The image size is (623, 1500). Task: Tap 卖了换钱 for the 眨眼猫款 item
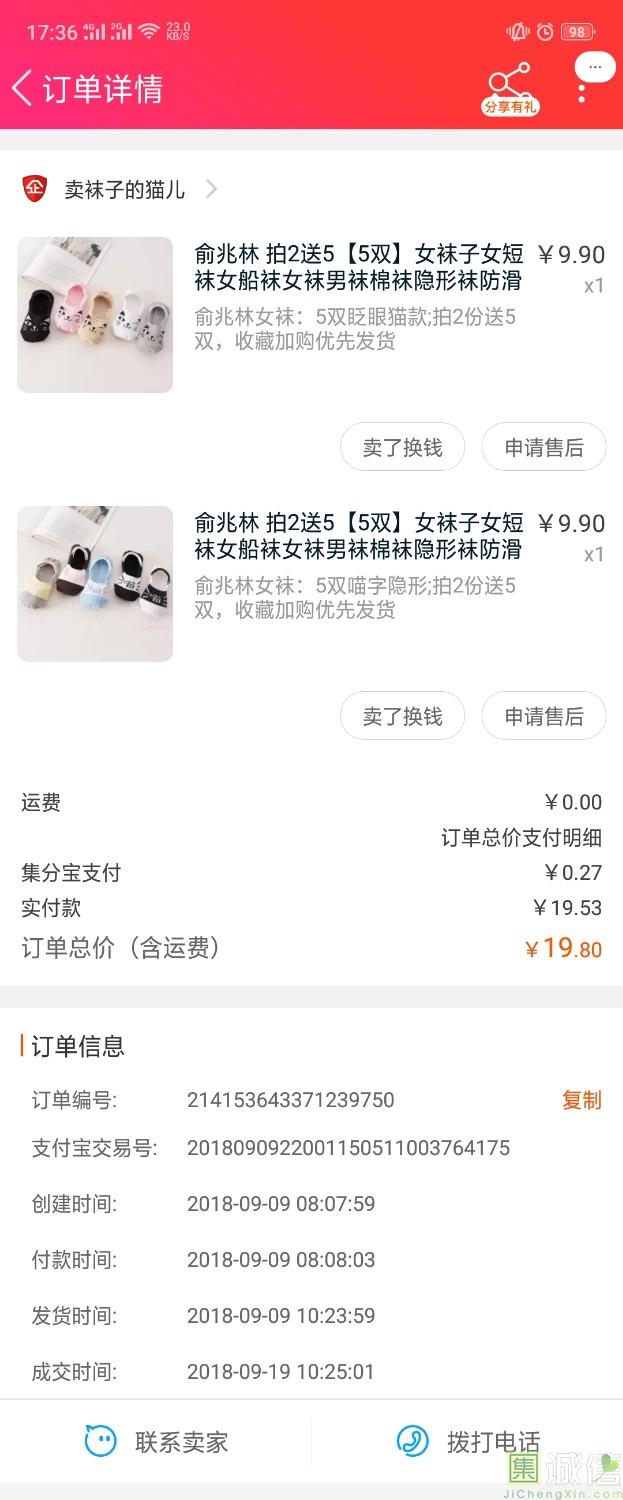402,447
